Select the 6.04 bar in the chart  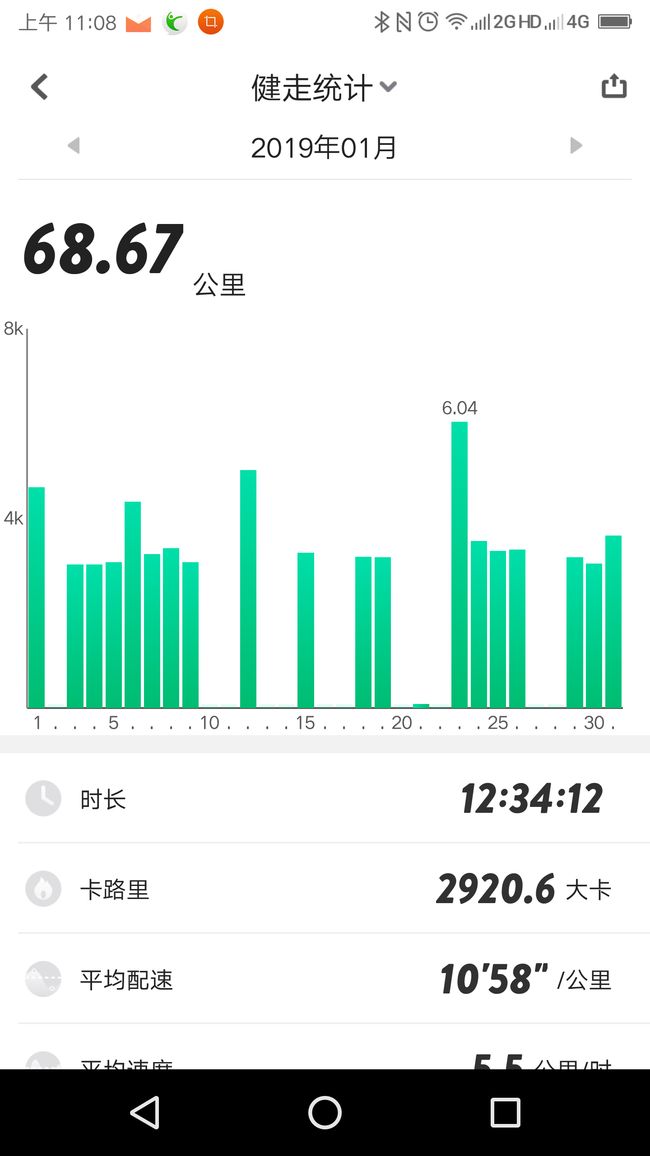point(460,564)
